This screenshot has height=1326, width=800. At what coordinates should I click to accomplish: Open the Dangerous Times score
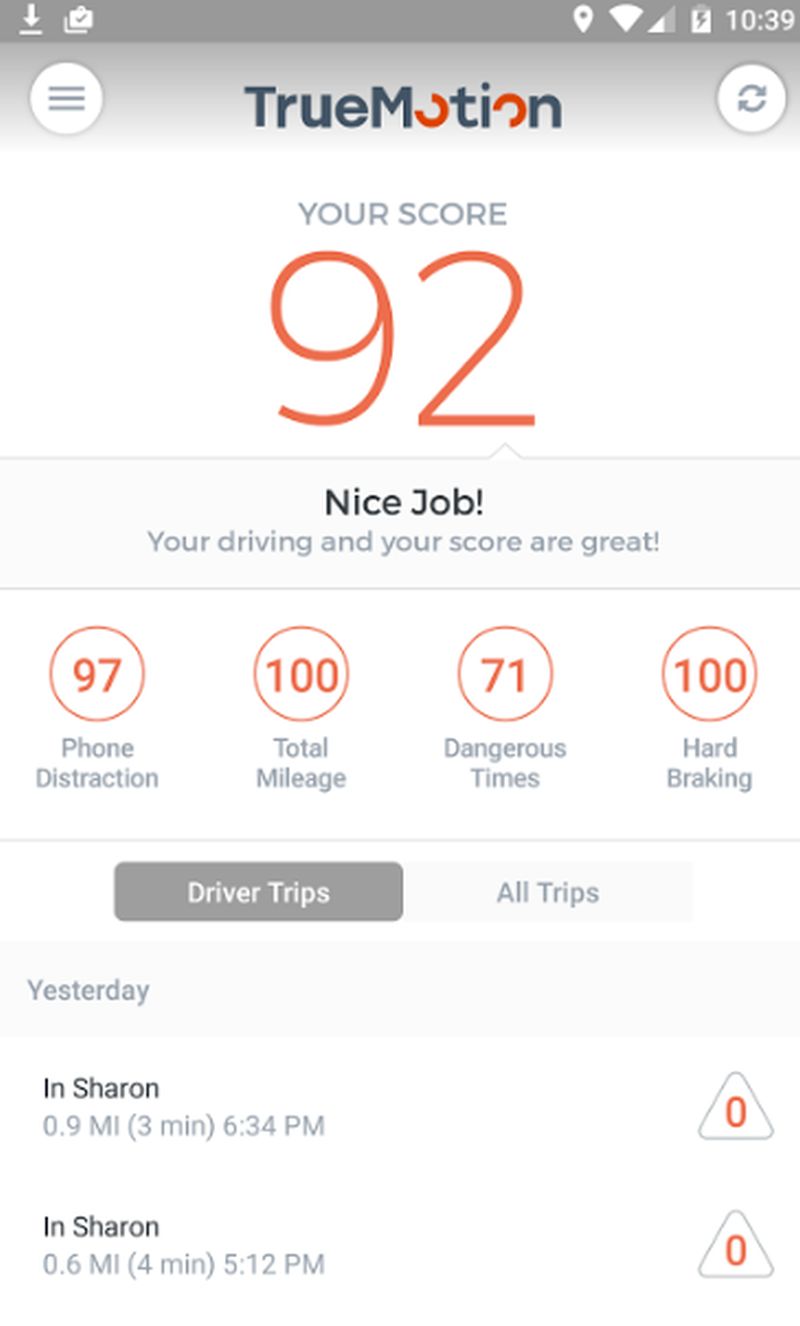coord(505,709)
